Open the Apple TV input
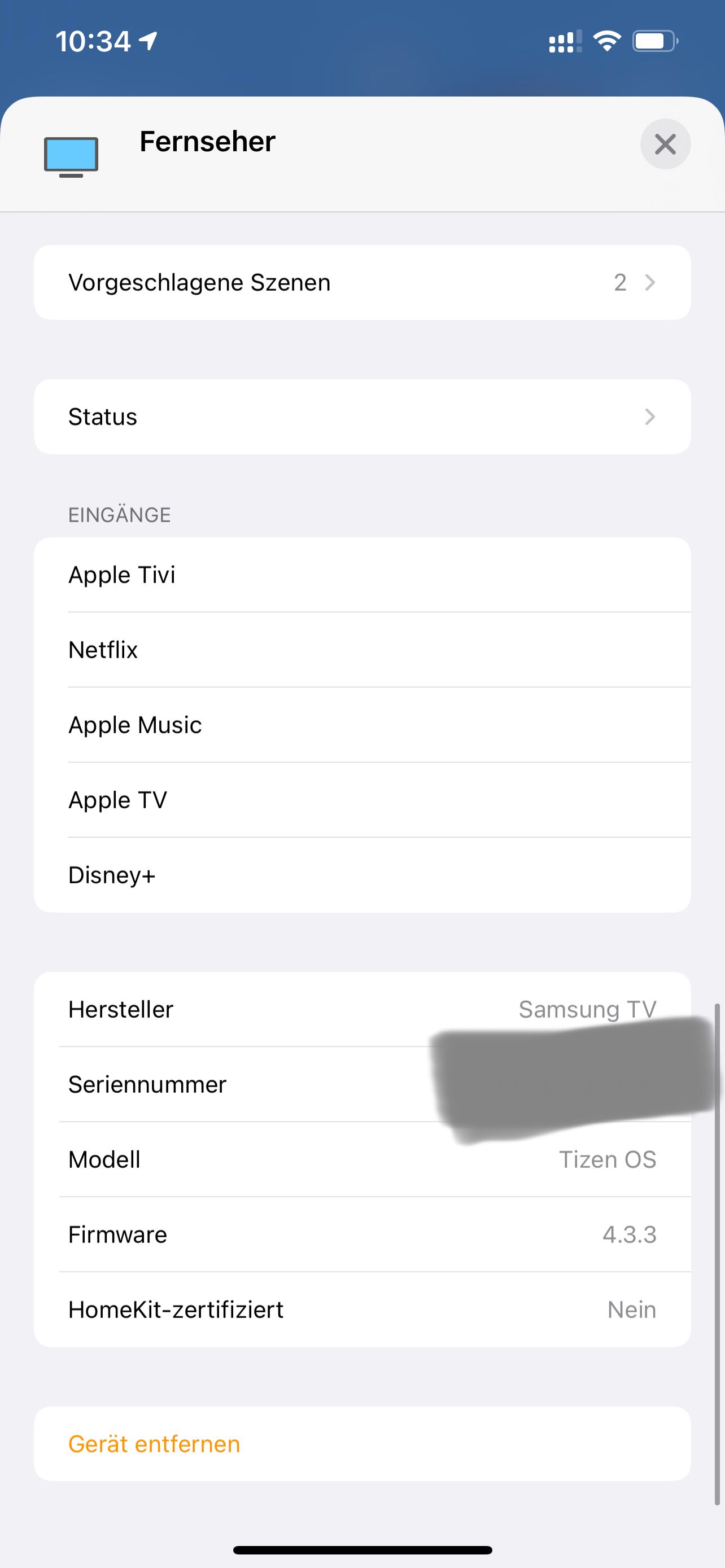The width and height of the screenshot is (725, 1568). click(x=361, y=800)
